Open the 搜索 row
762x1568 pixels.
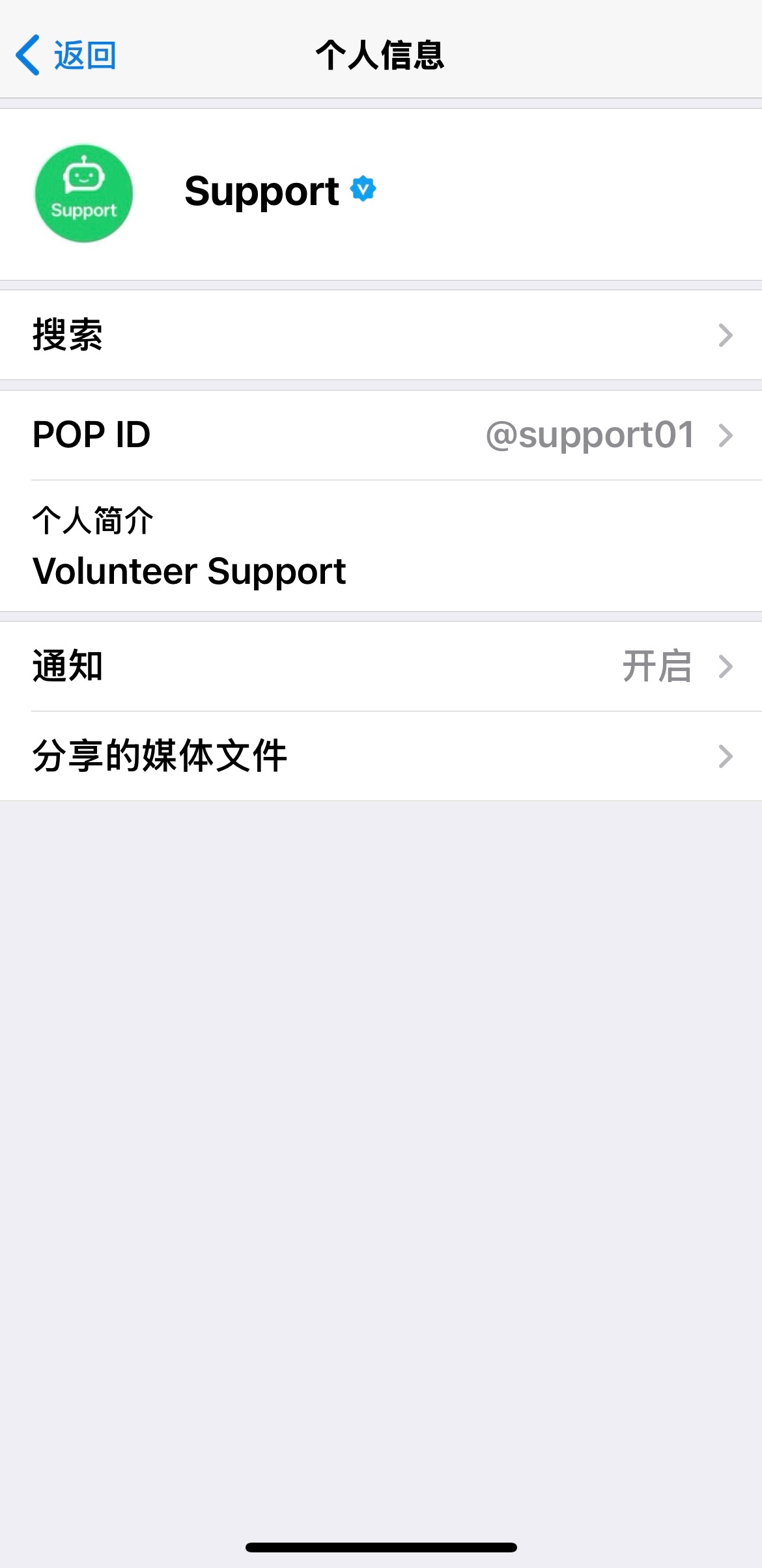point(381,335)
